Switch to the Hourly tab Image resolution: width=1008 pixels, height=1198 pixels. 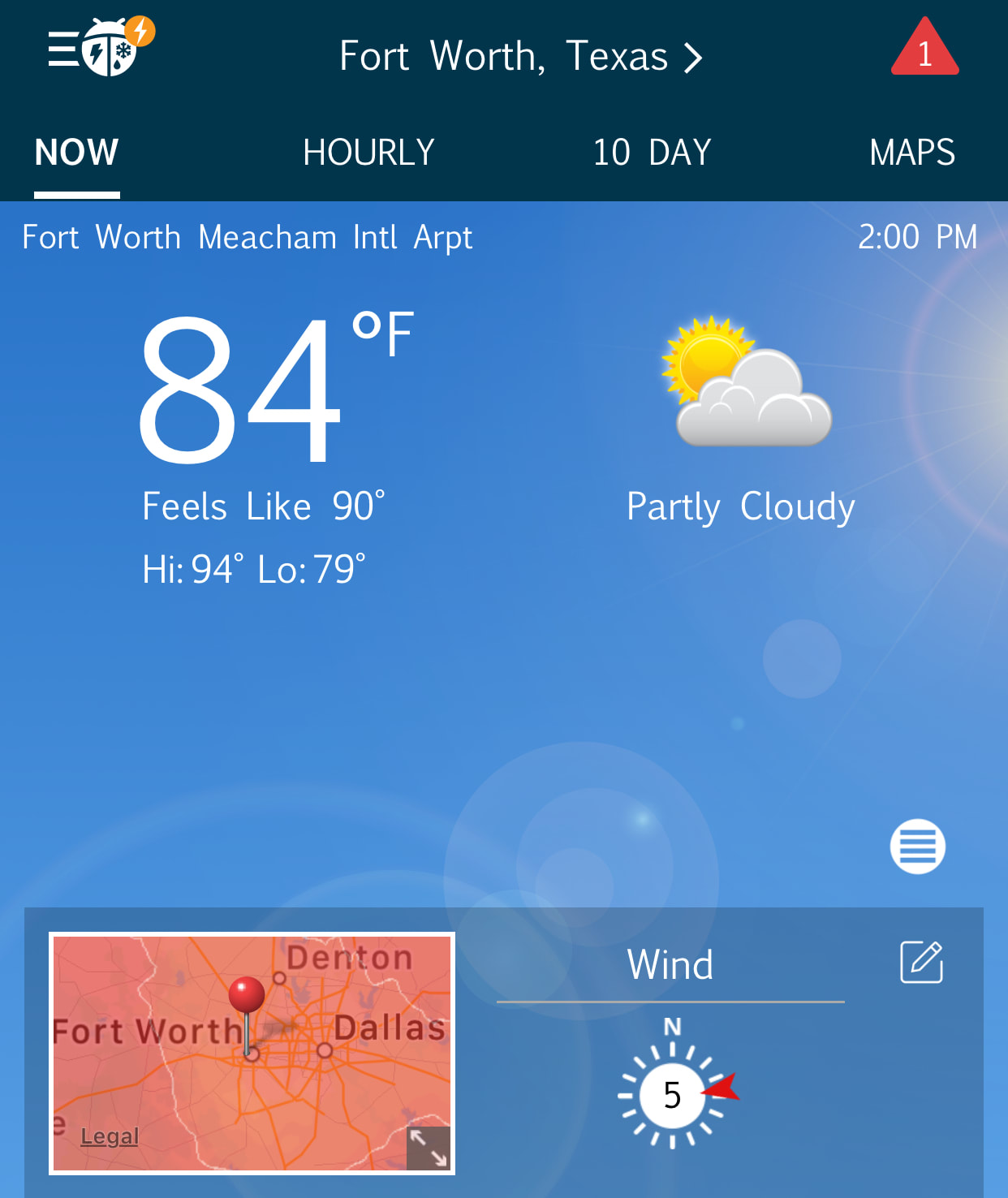pyautogui.click(x=368, y=153)
